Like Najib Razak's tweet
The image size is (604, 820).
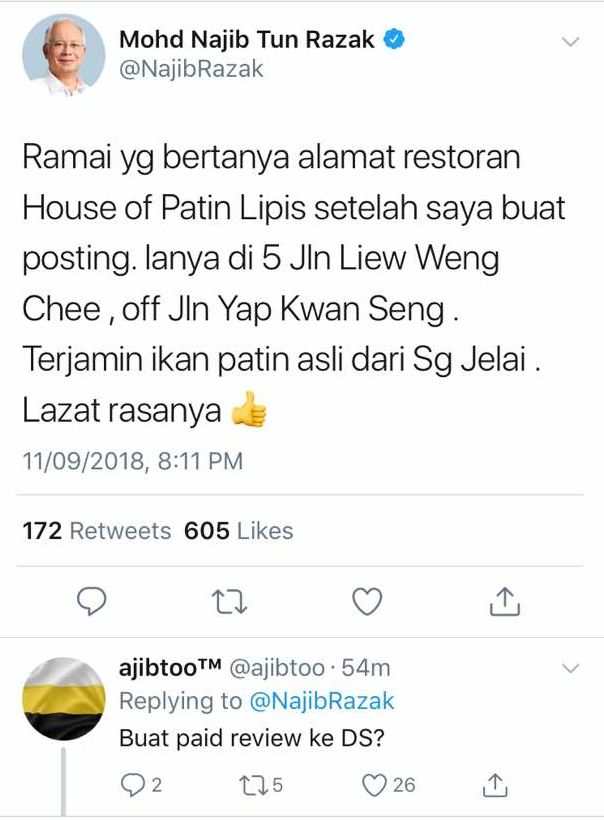click(368, 600)
